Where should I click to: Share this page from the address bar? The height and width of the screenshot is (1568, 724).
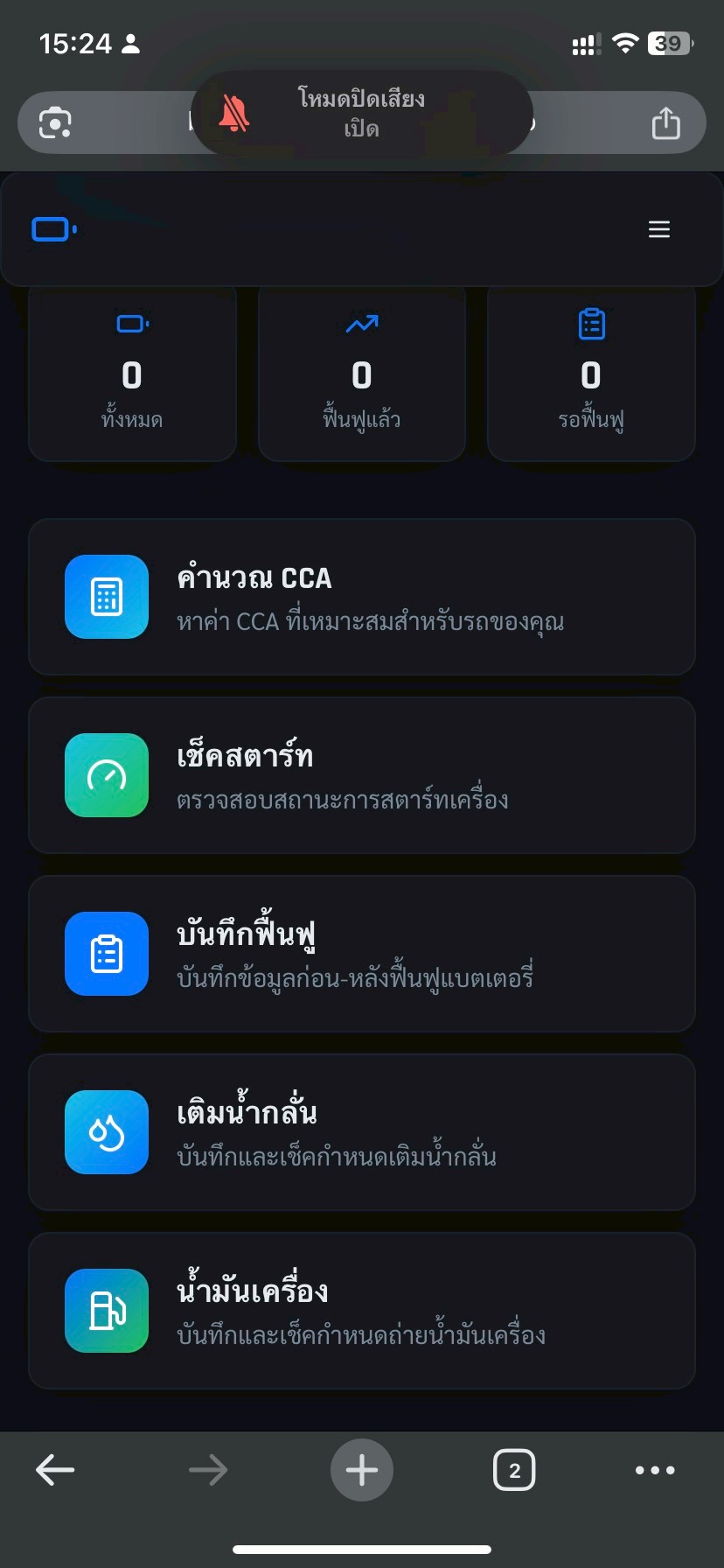click(x=665, y=122)
